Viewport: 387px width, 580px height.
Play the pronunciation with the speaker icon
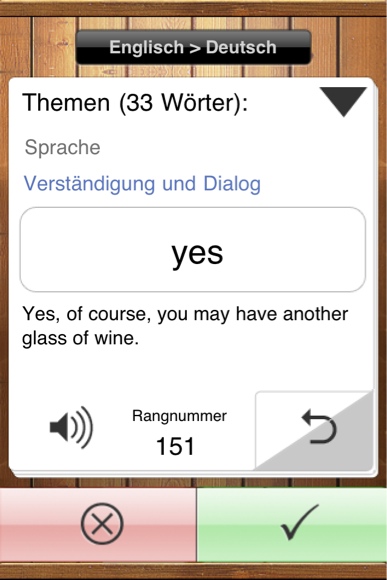71,427
